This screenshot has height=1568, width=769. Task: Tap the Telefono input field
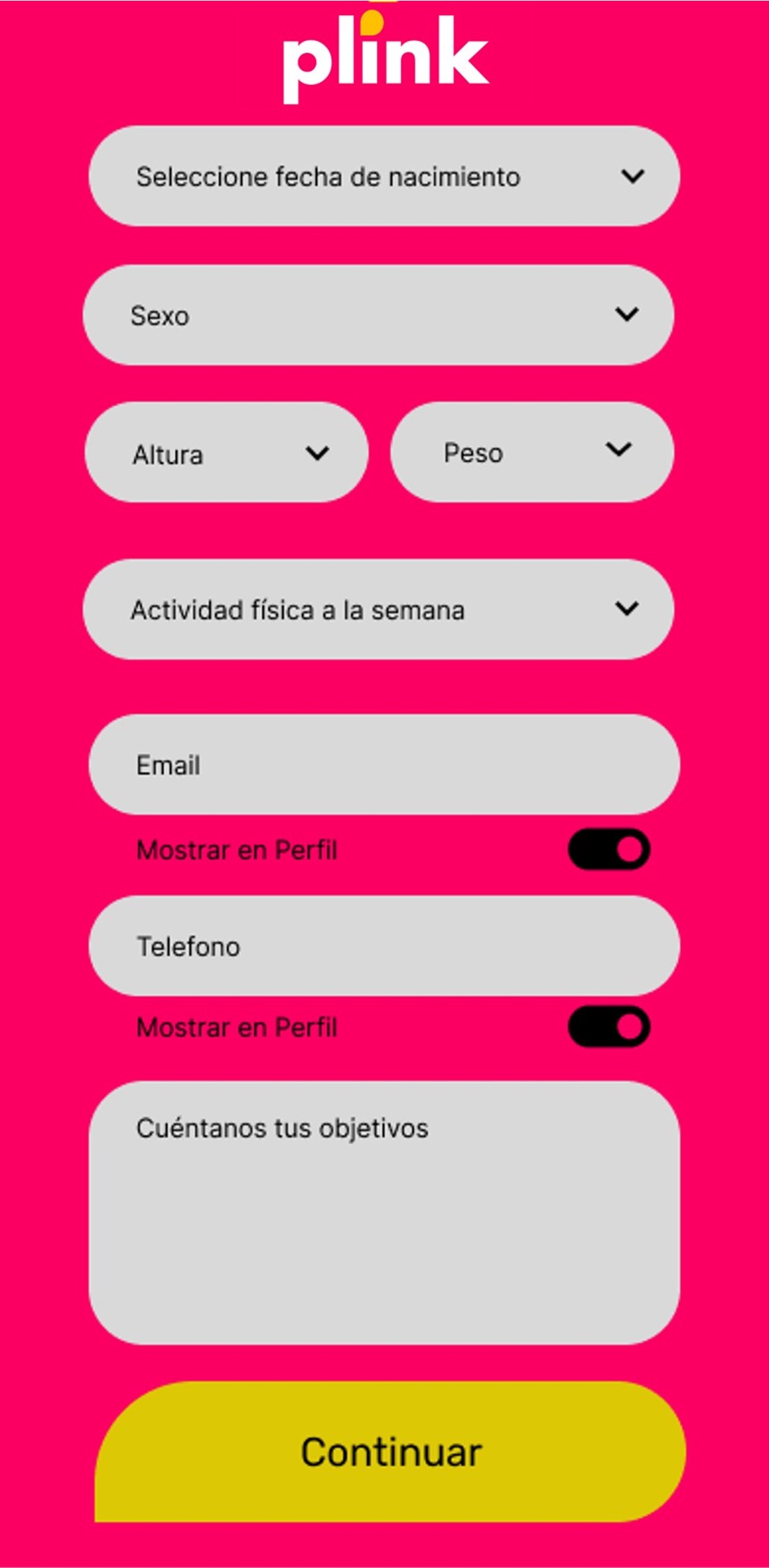click(383, 946)
